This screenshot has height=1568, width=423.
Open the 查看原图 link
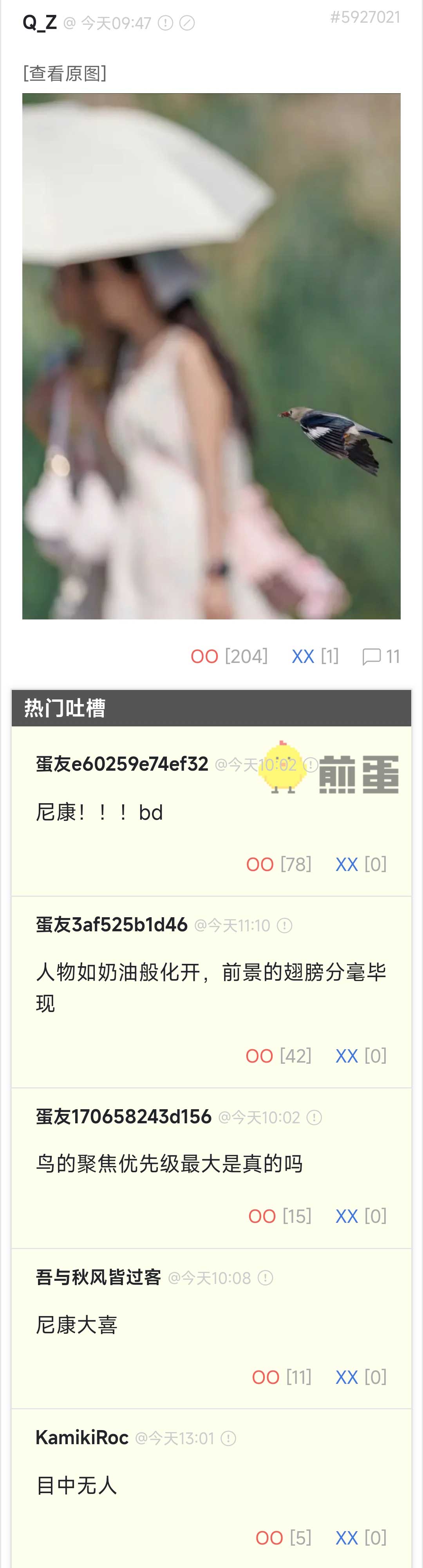[65, 74]
